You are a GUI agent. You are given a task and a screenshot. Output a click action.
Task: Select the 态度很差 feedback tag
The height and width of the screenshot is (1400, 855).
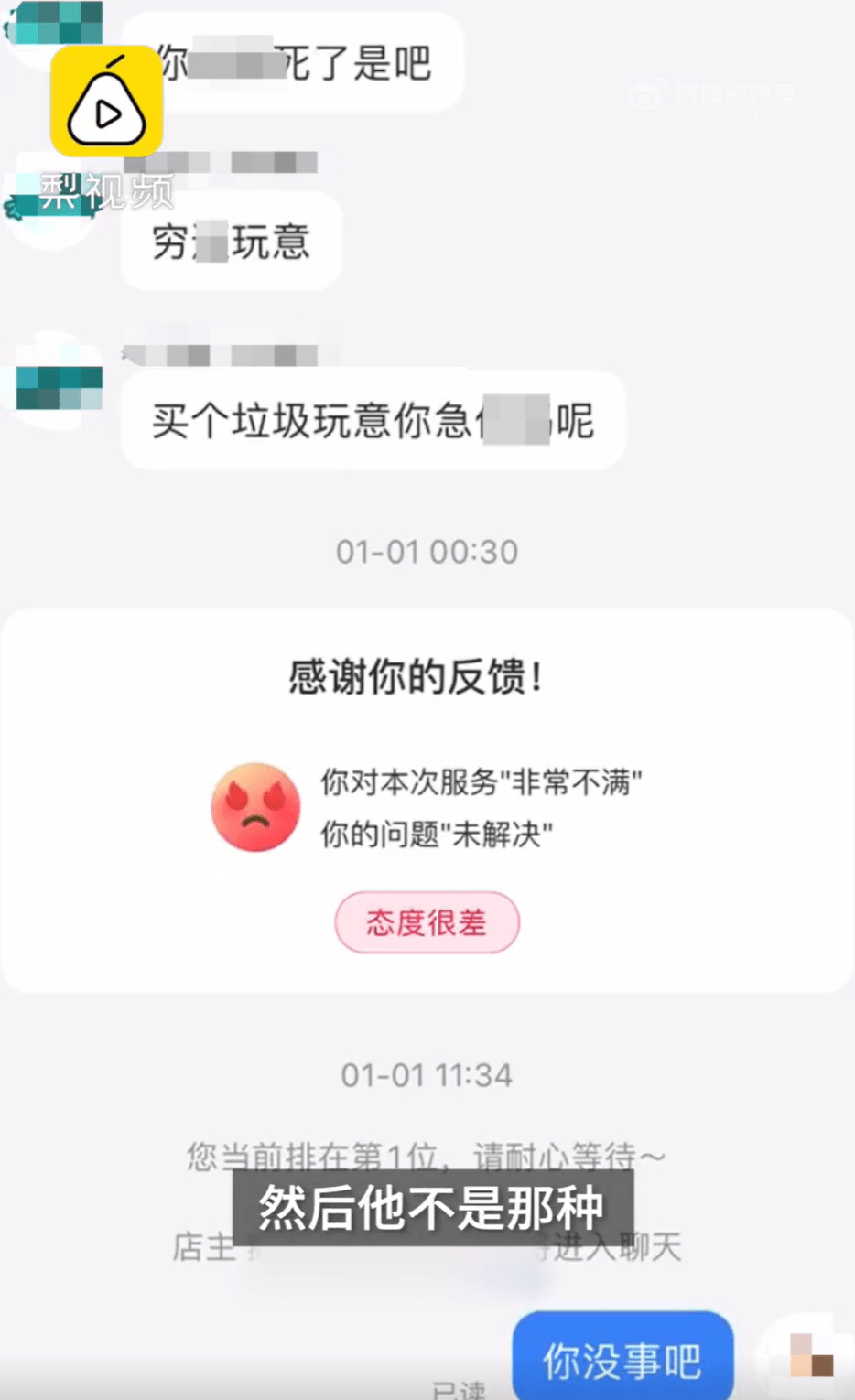(427, 922)
